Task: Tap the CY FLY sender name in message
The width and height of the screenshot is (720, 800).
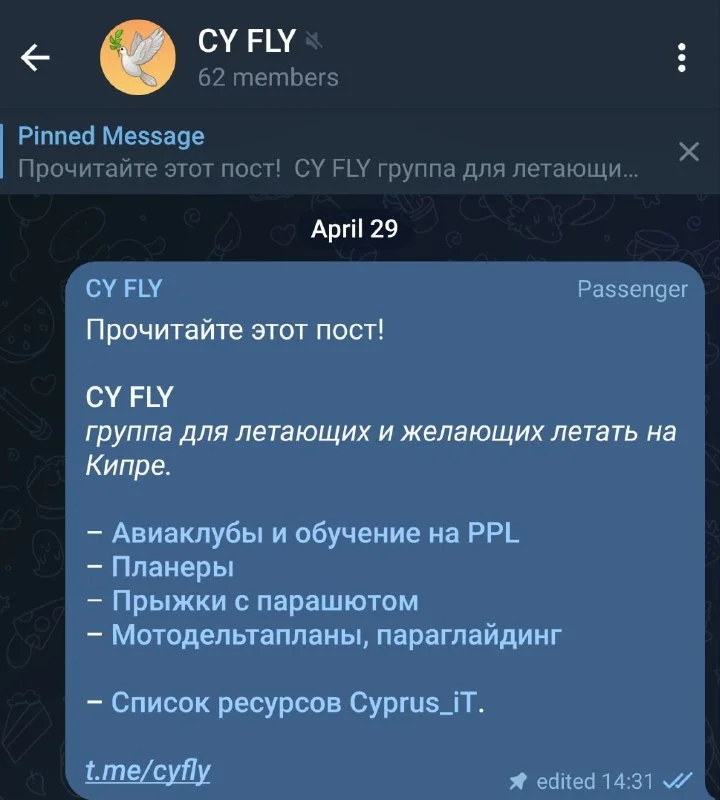Action: pyautogui.click(x=124, y=289)
